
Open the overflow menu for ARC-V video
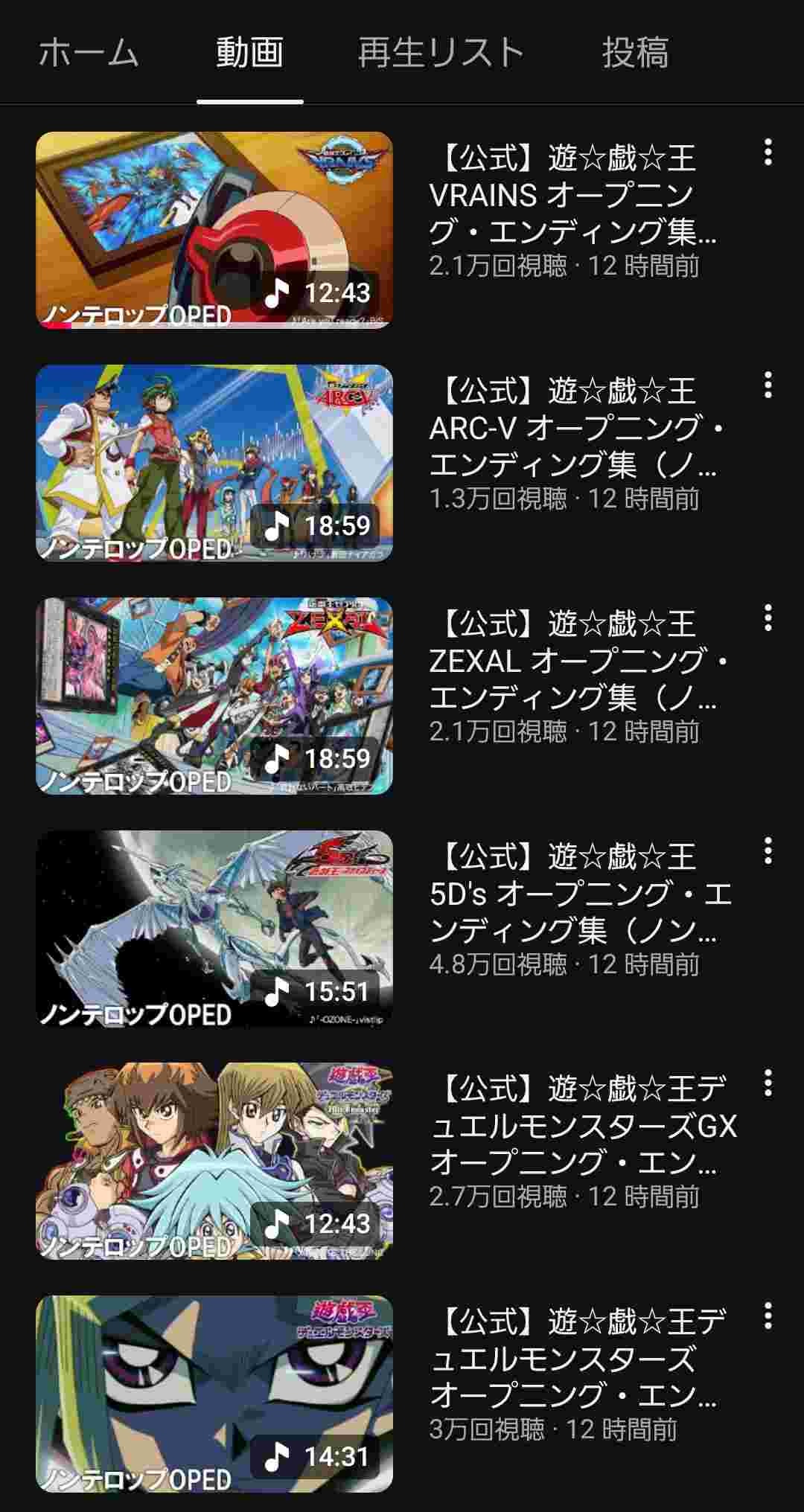tap(768, 385)
